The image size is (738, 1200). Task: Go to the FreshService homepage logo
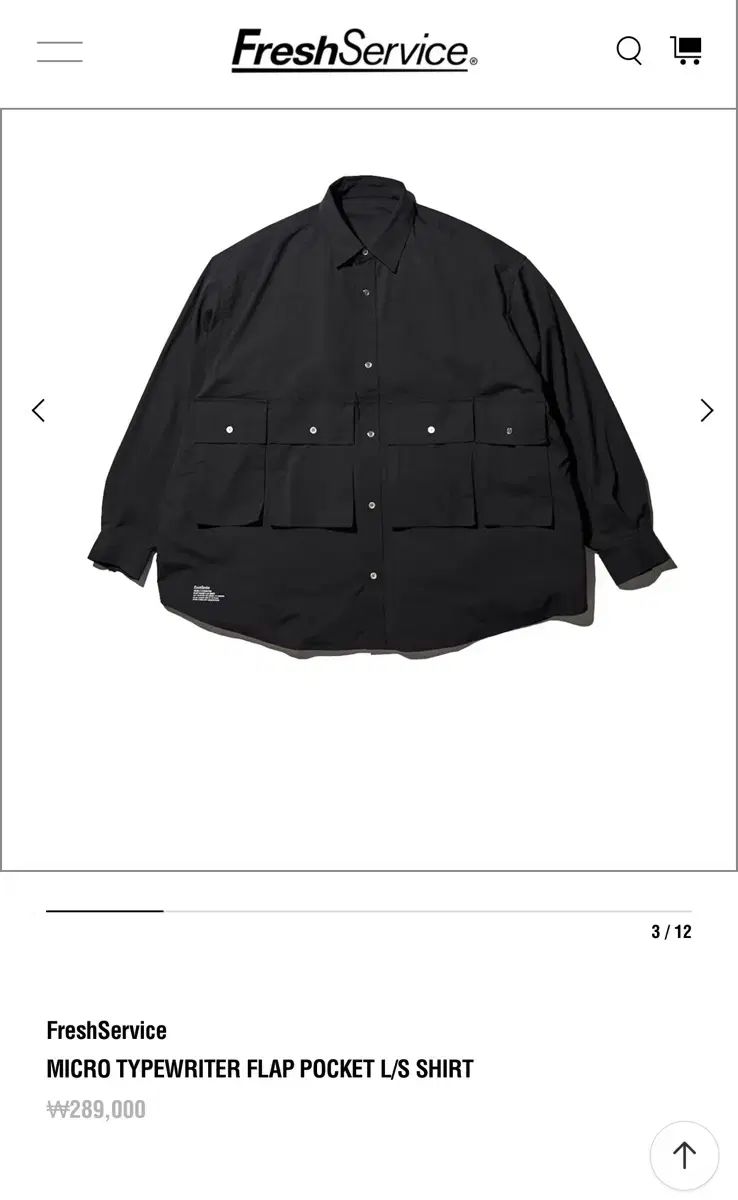[x=354, y=51]
